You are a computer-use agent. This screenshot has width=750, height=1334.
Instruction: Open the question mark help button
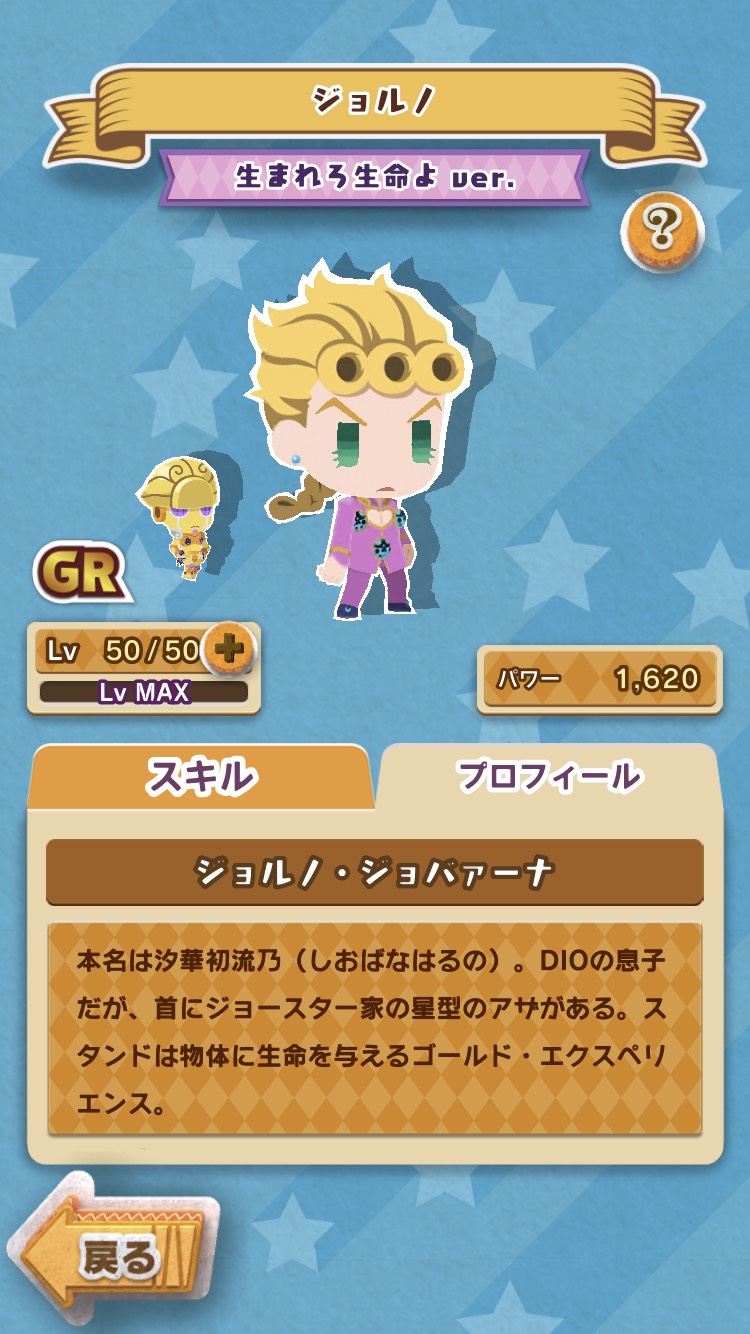pos(662,231)
